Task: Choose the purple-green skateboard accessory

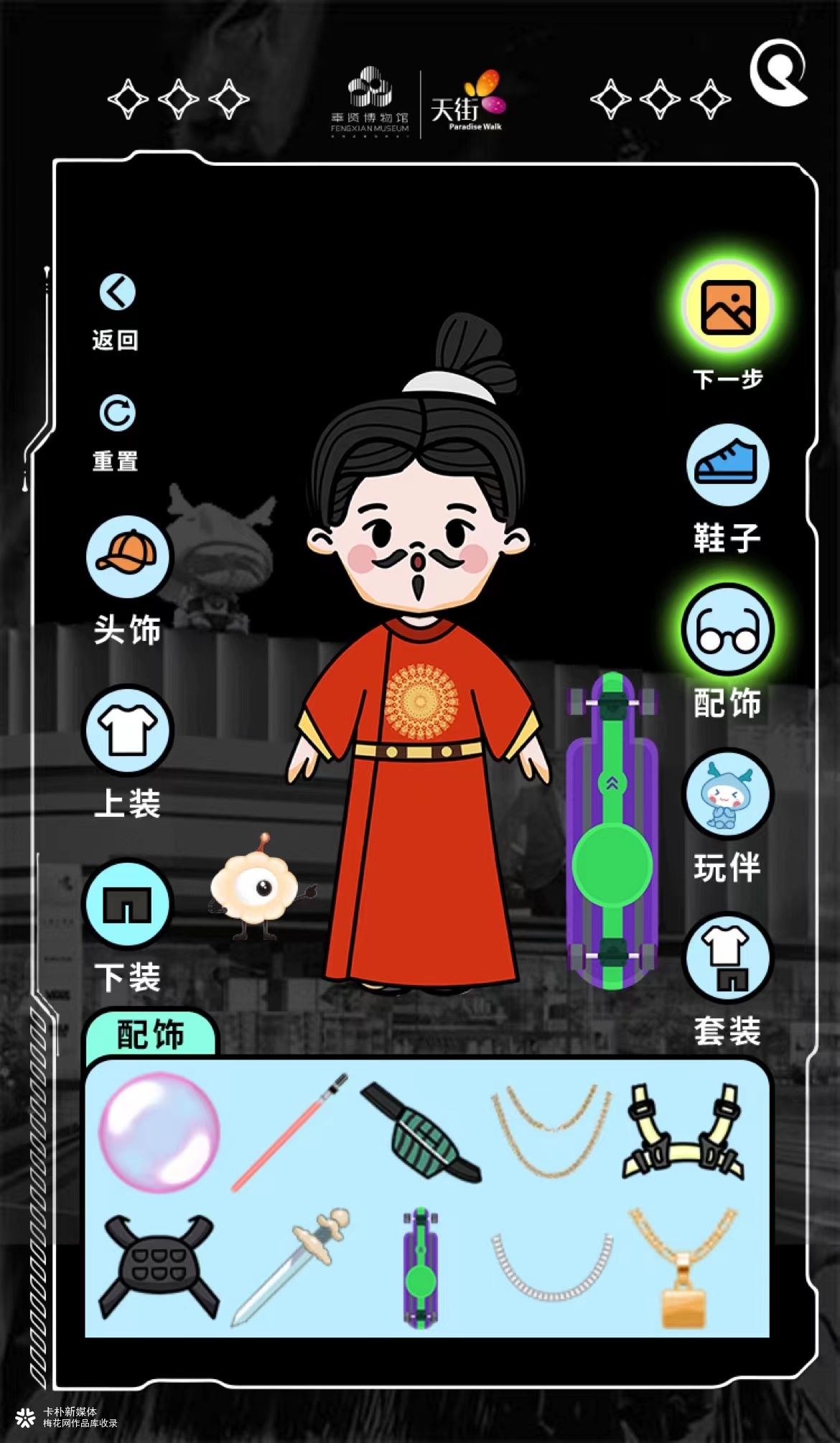Action: 421,1267
